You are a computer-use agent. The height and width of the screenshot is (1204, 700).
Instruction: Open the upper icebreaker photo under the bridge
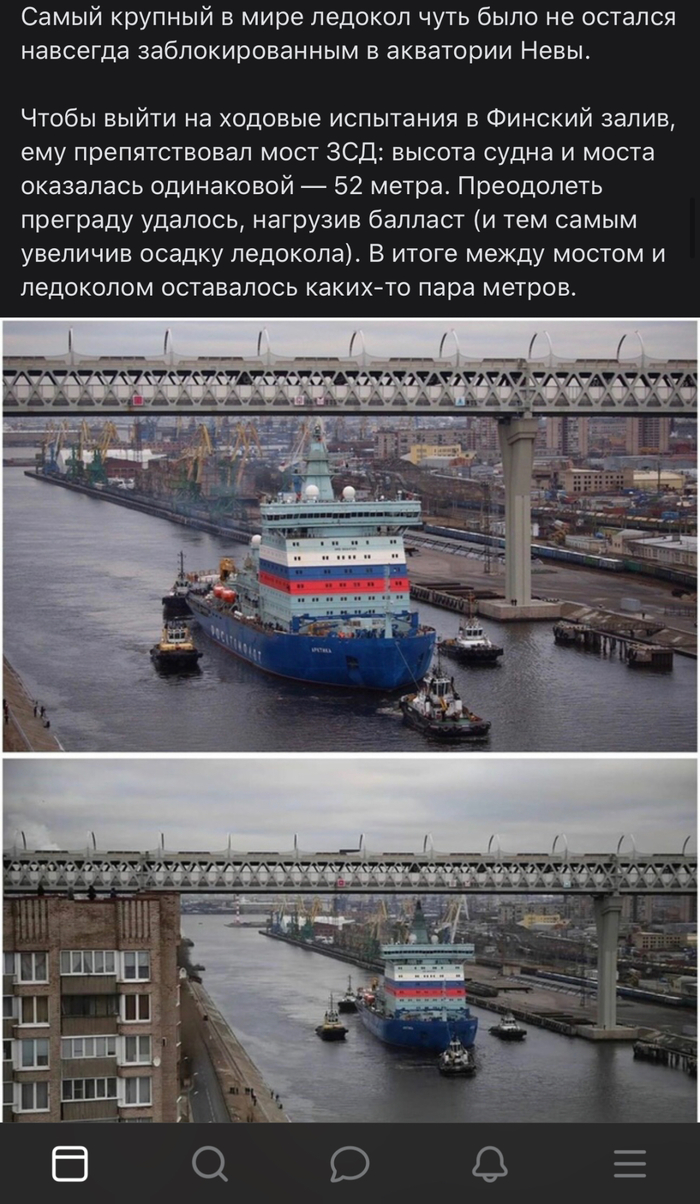(x=350, y=536)
